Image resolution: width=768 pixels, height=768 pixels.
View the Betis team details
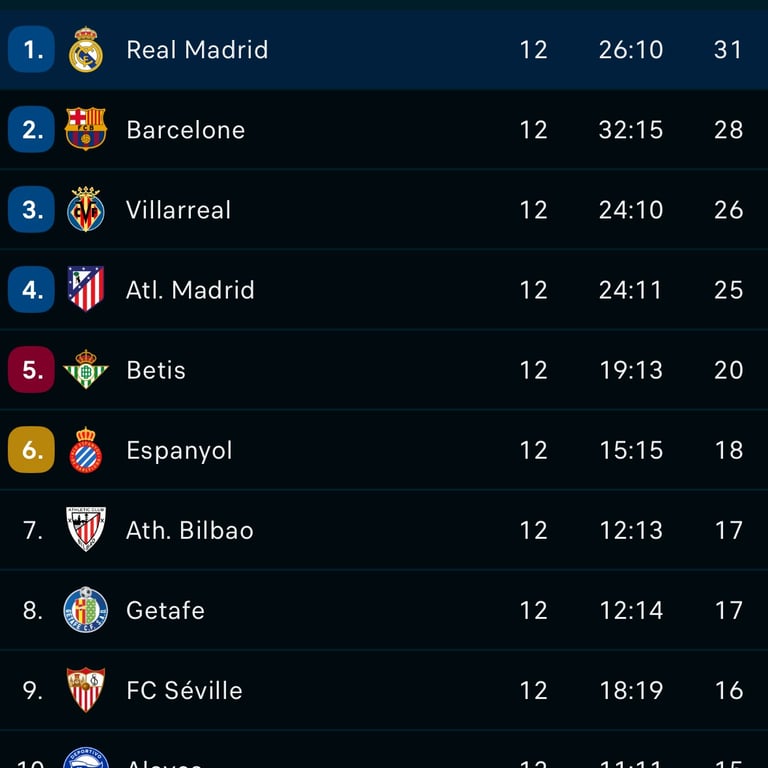tap(384, 370)
